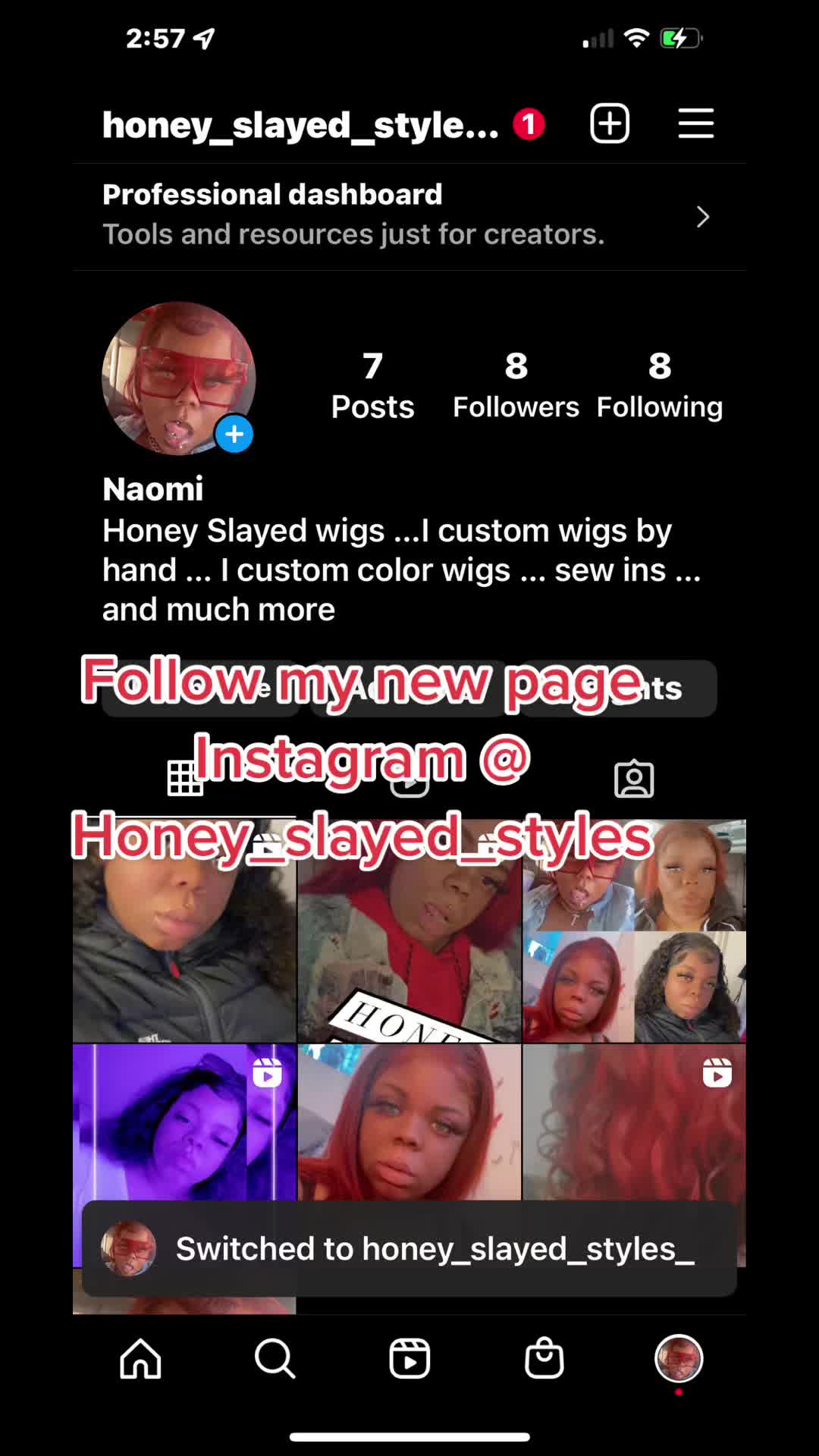
Task: Go to the Home feed tab
Action: click(x=140, y=1358)
